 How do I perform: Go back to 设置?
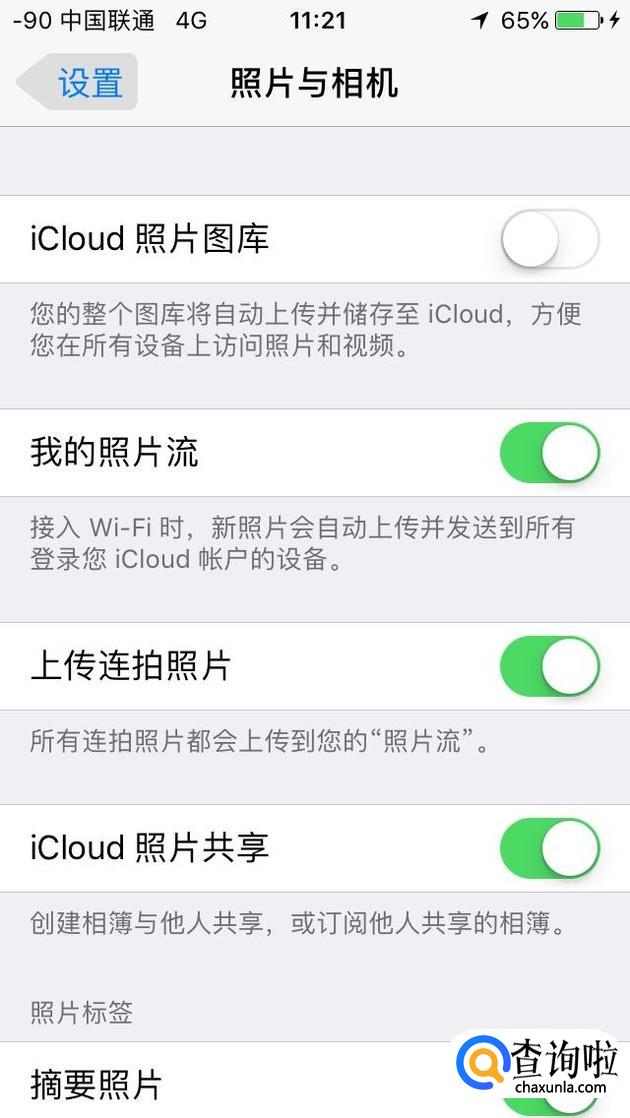pyautogui.click(x=78, y=82)
